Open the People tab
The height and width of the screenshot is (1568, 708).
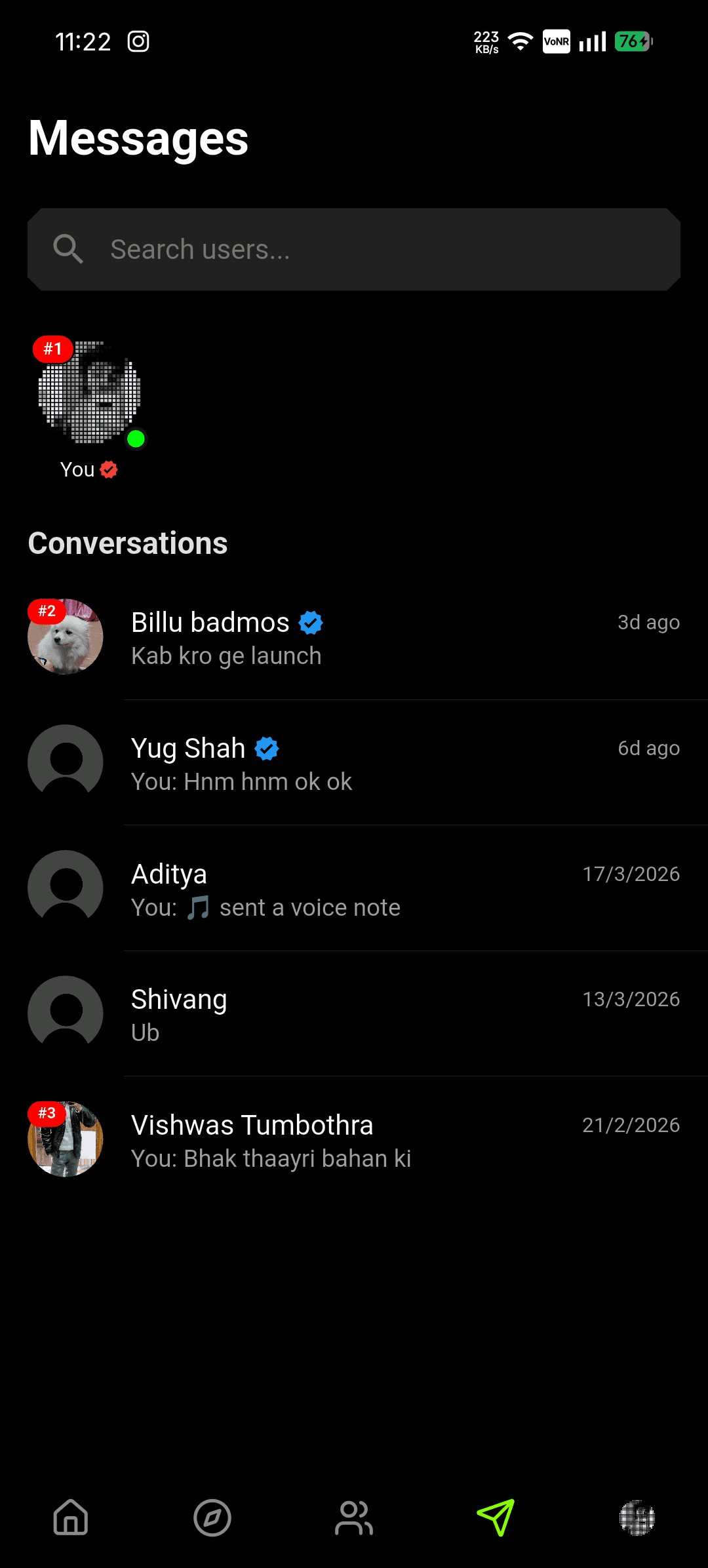354,1518
